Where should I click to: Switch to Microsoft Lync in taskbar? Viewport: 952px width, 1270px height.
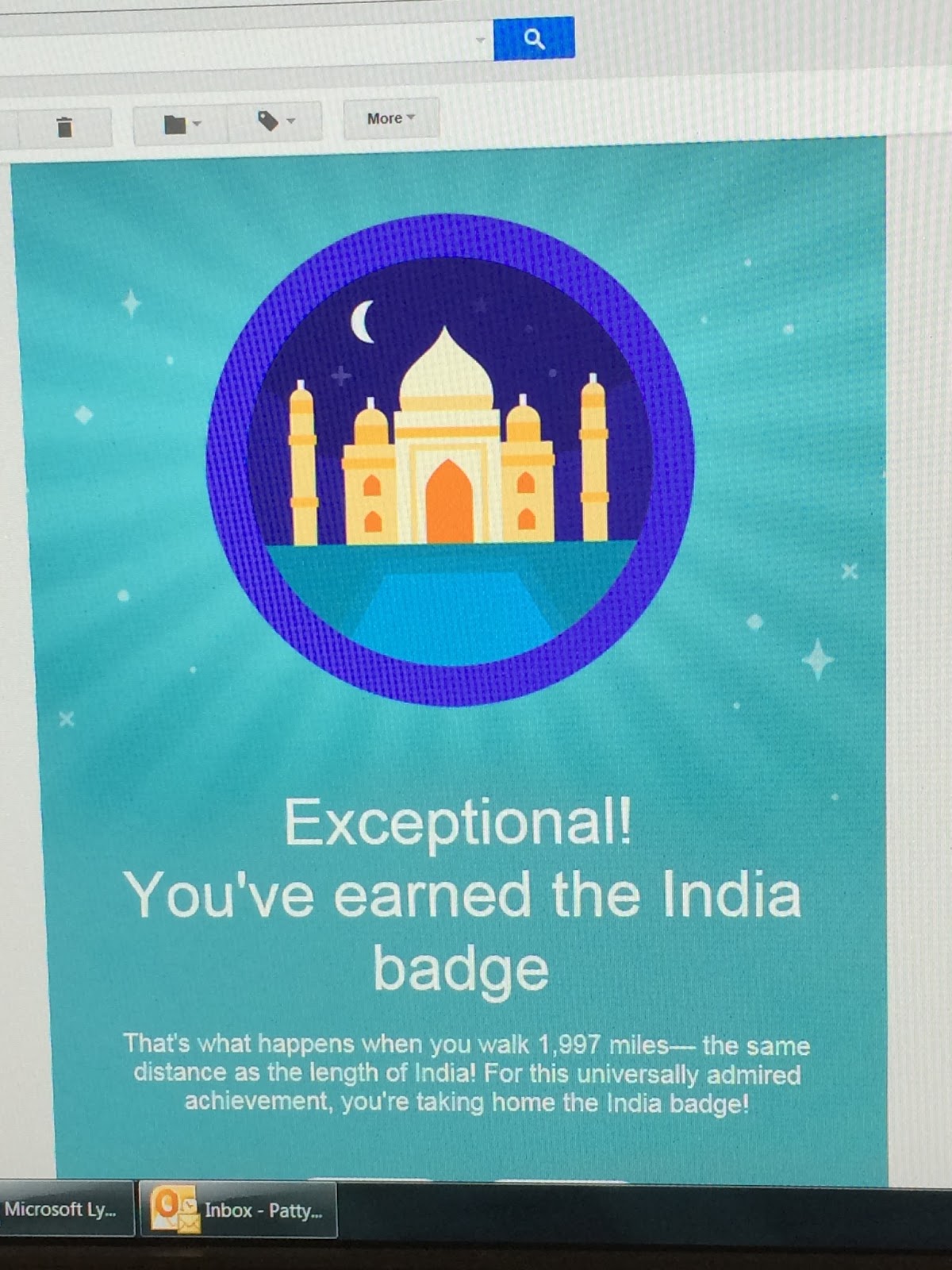[67, 1209]
